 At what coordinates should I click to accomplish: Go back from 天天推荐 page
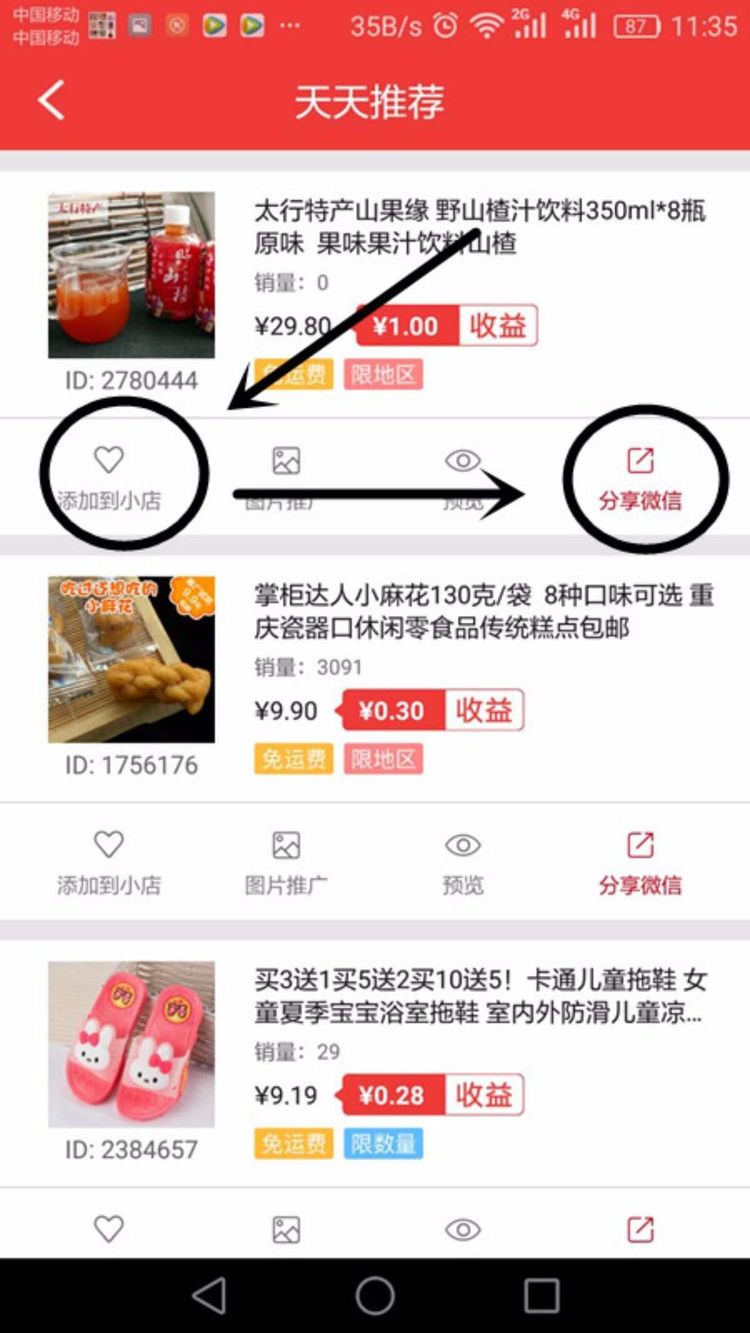pyautogui.click(x=51, y=101)
